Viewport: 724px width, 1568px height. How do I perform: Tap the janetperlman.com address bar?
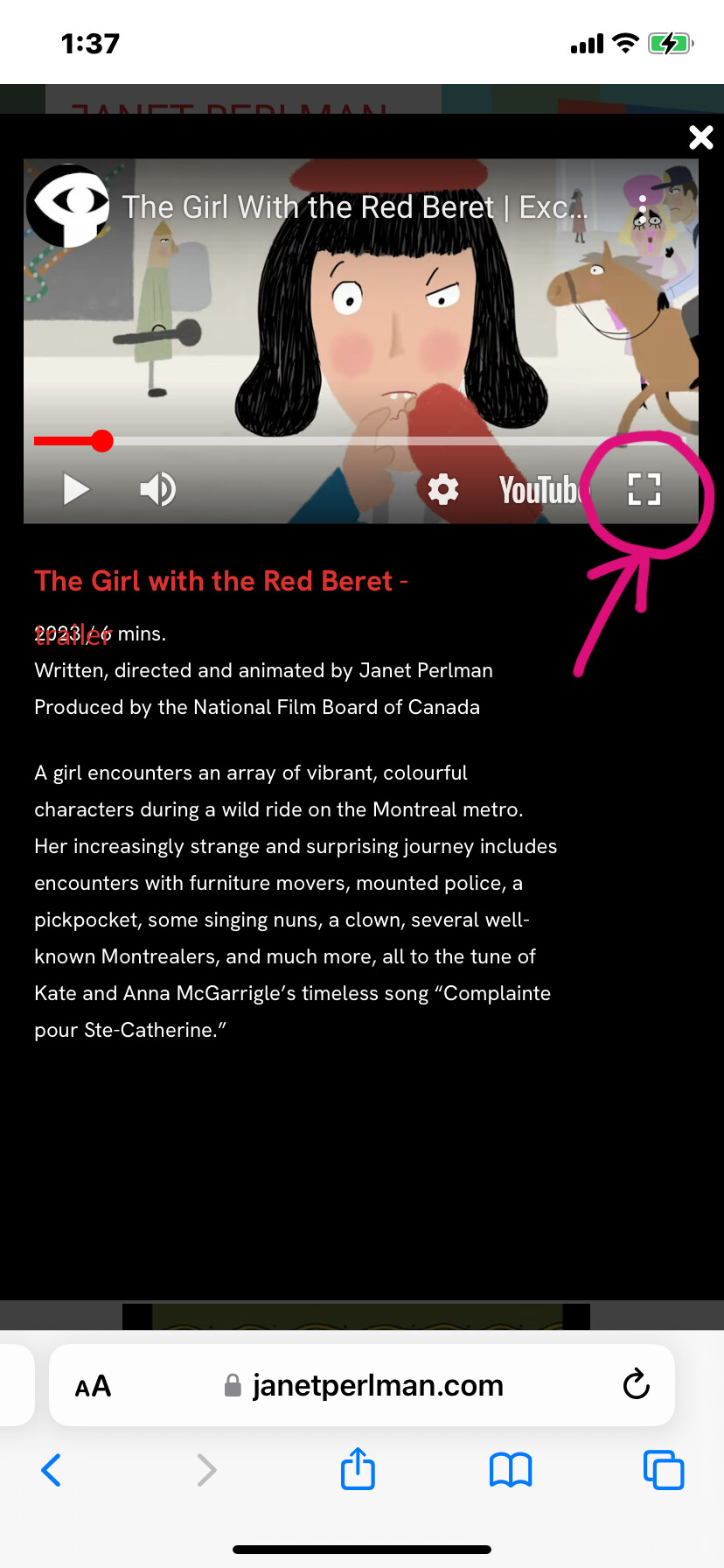tap(362, 1385)
